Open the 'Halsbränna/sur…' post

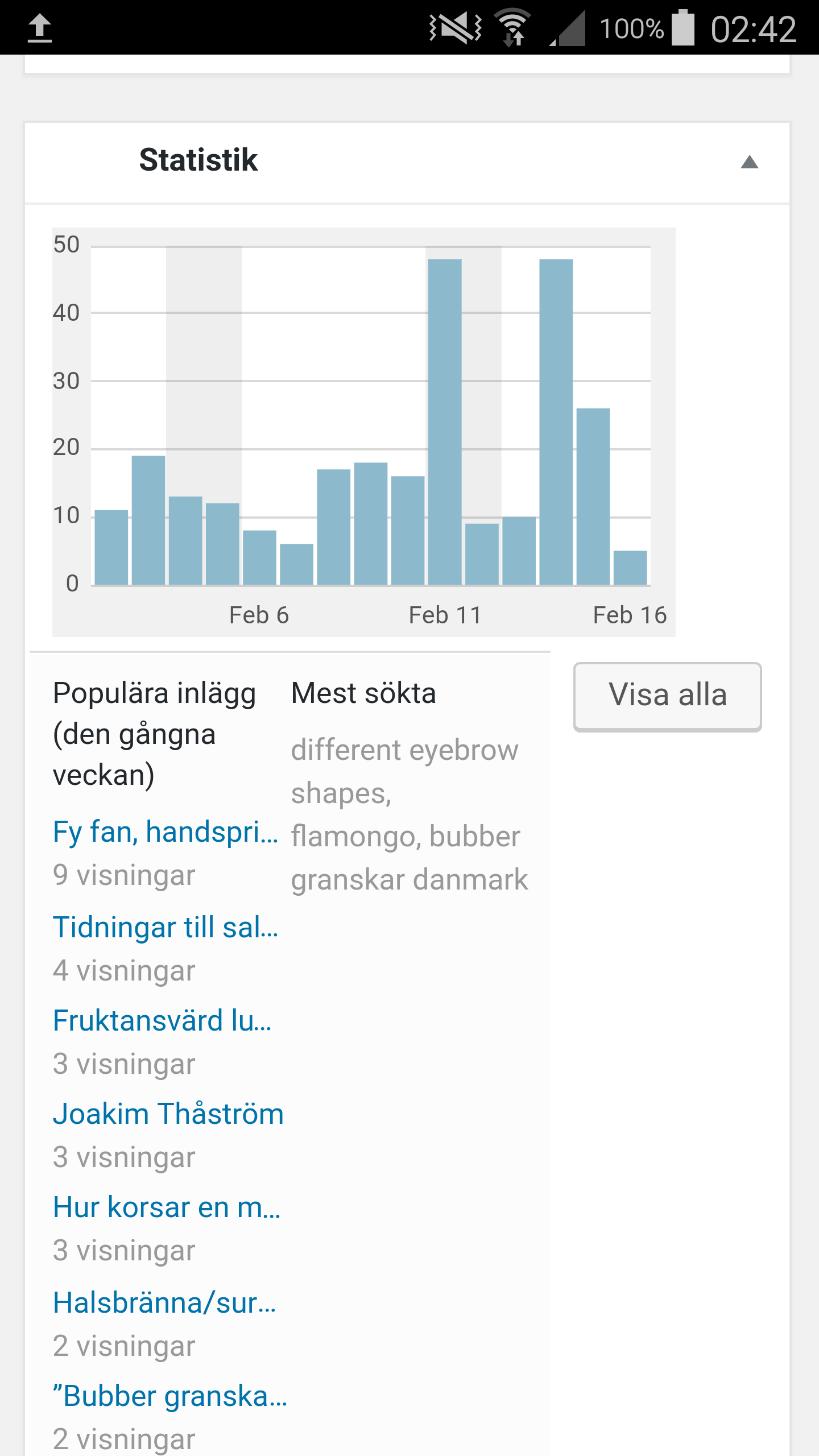(x=164, y=1303)
